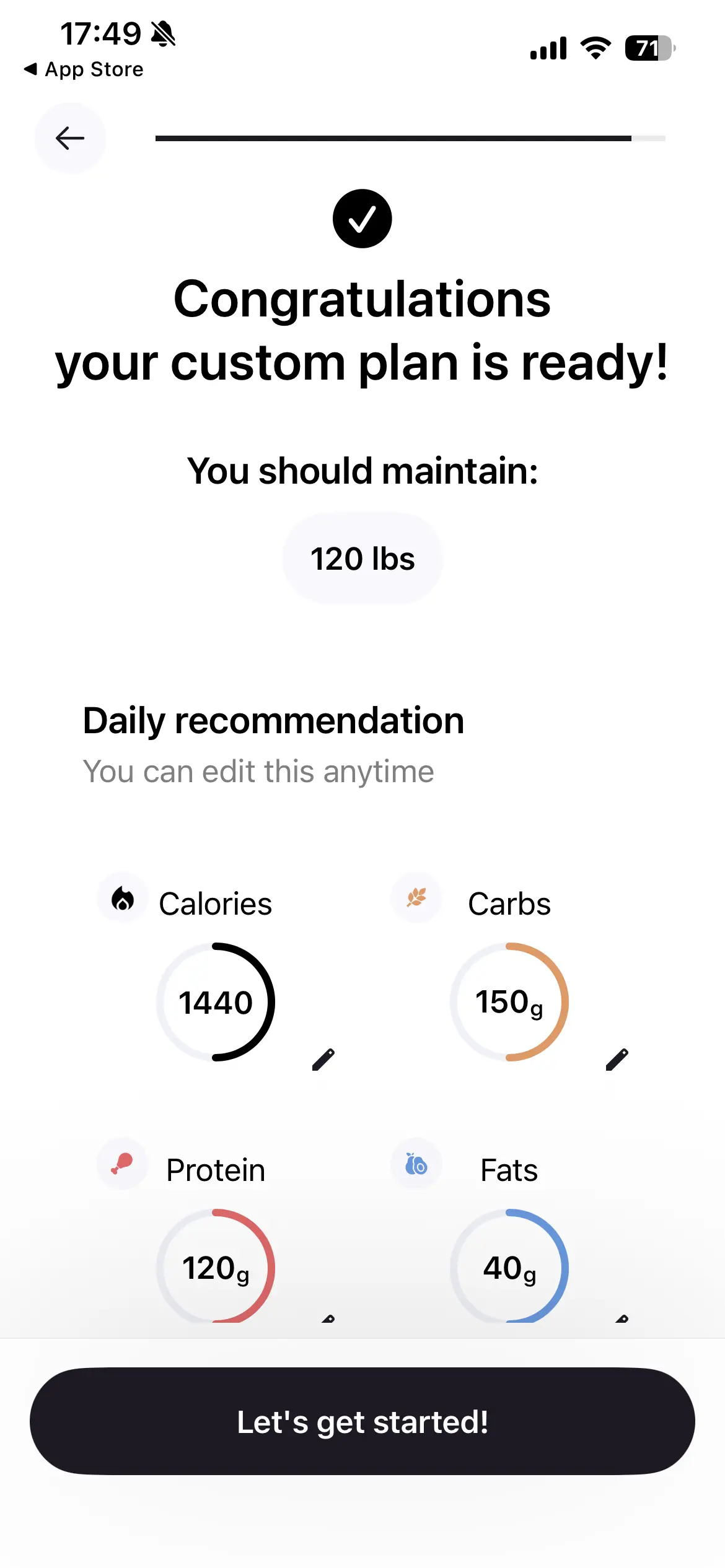Viewport: 725px width, 1568px height.
Task: Tap the Let's get started! button
Action: 362,1421
